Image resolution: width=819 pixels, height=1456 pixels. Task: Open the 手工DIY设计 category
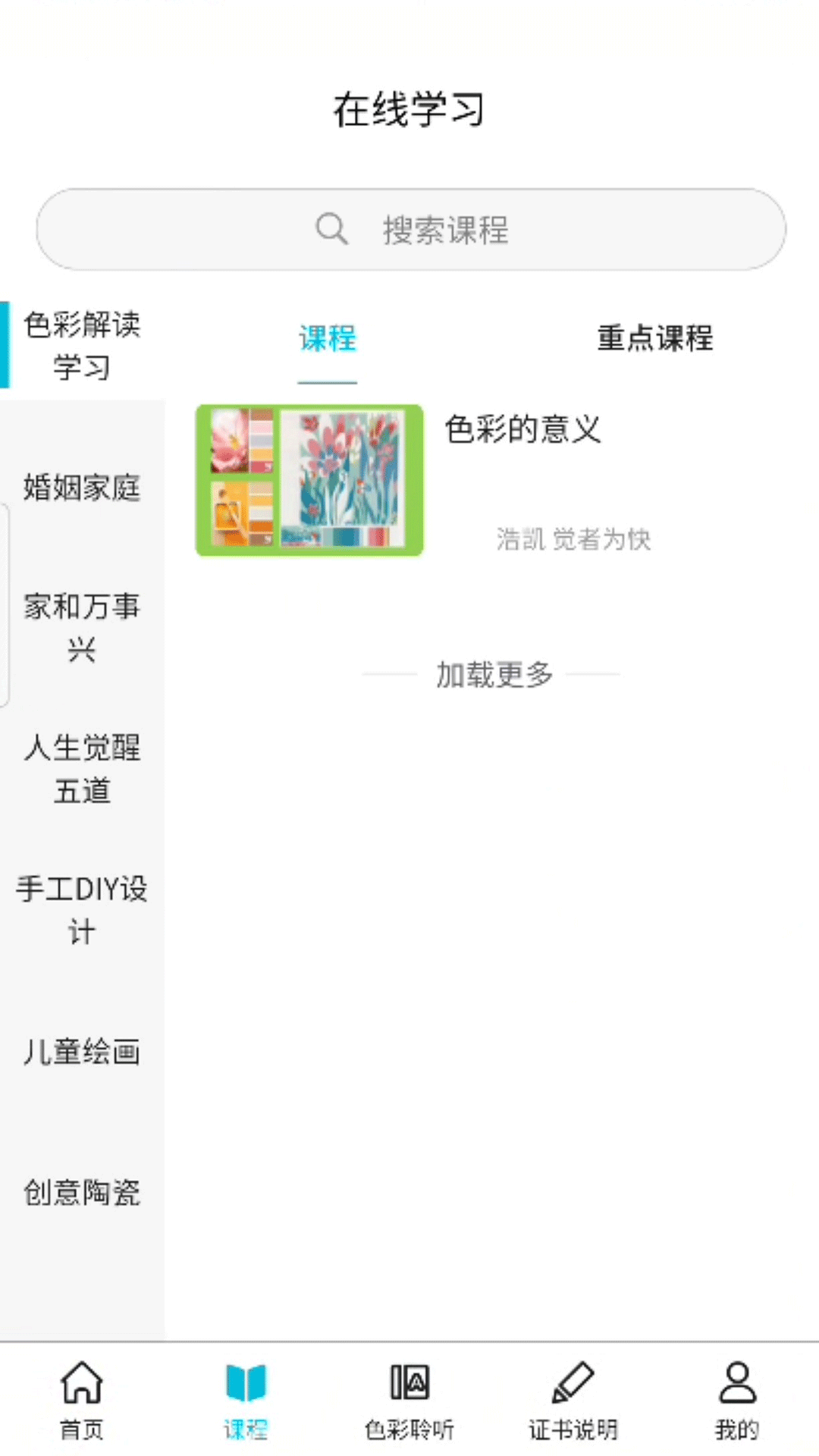click(82, 910)
